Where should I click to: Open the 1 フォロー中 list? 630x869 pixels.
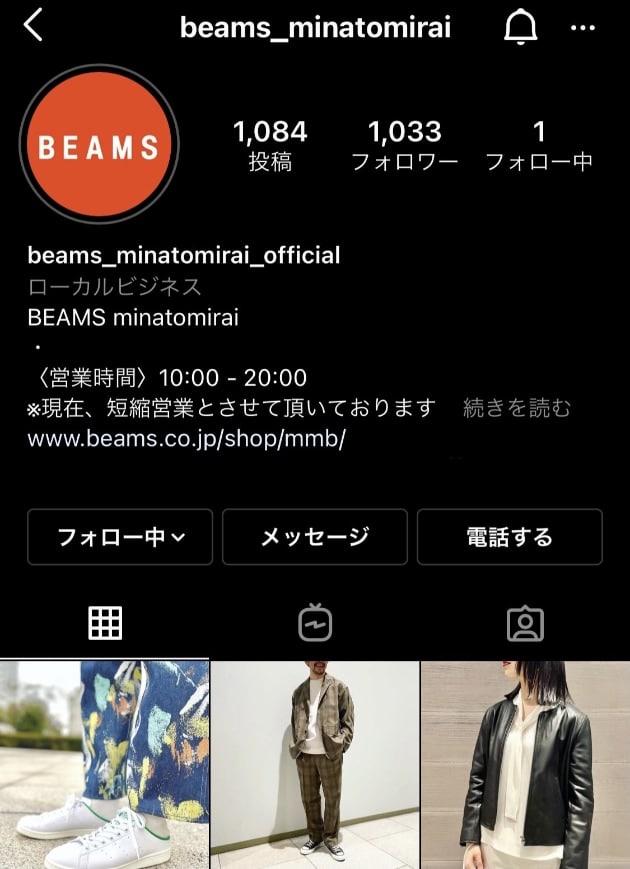point(539,146)
